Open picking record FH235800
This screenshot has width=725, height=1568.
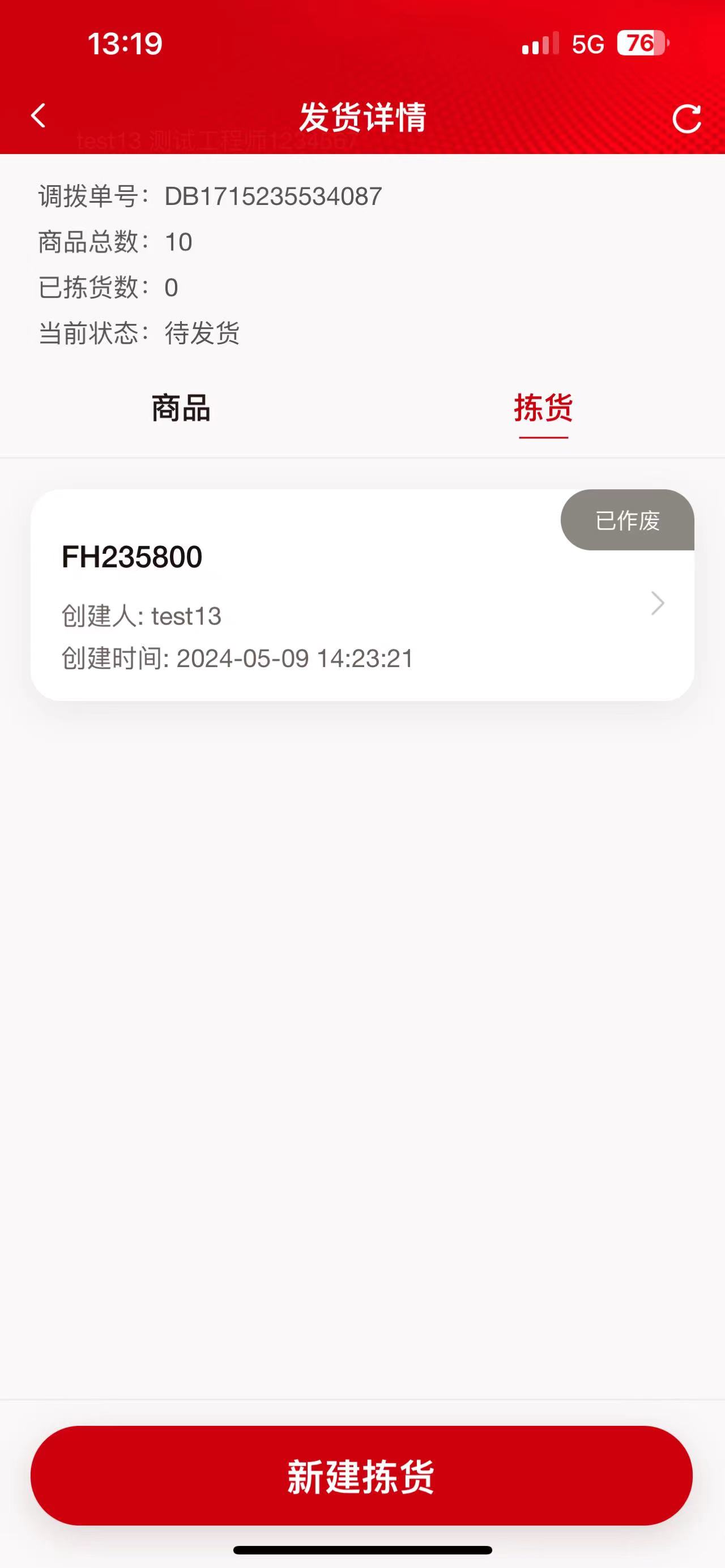pyautogui.click(x=361, y=595)
